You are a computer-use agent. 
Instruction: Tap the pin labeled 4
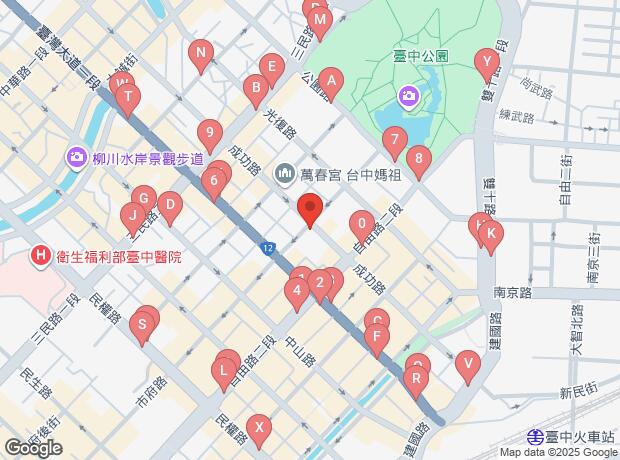pos(297,292)
